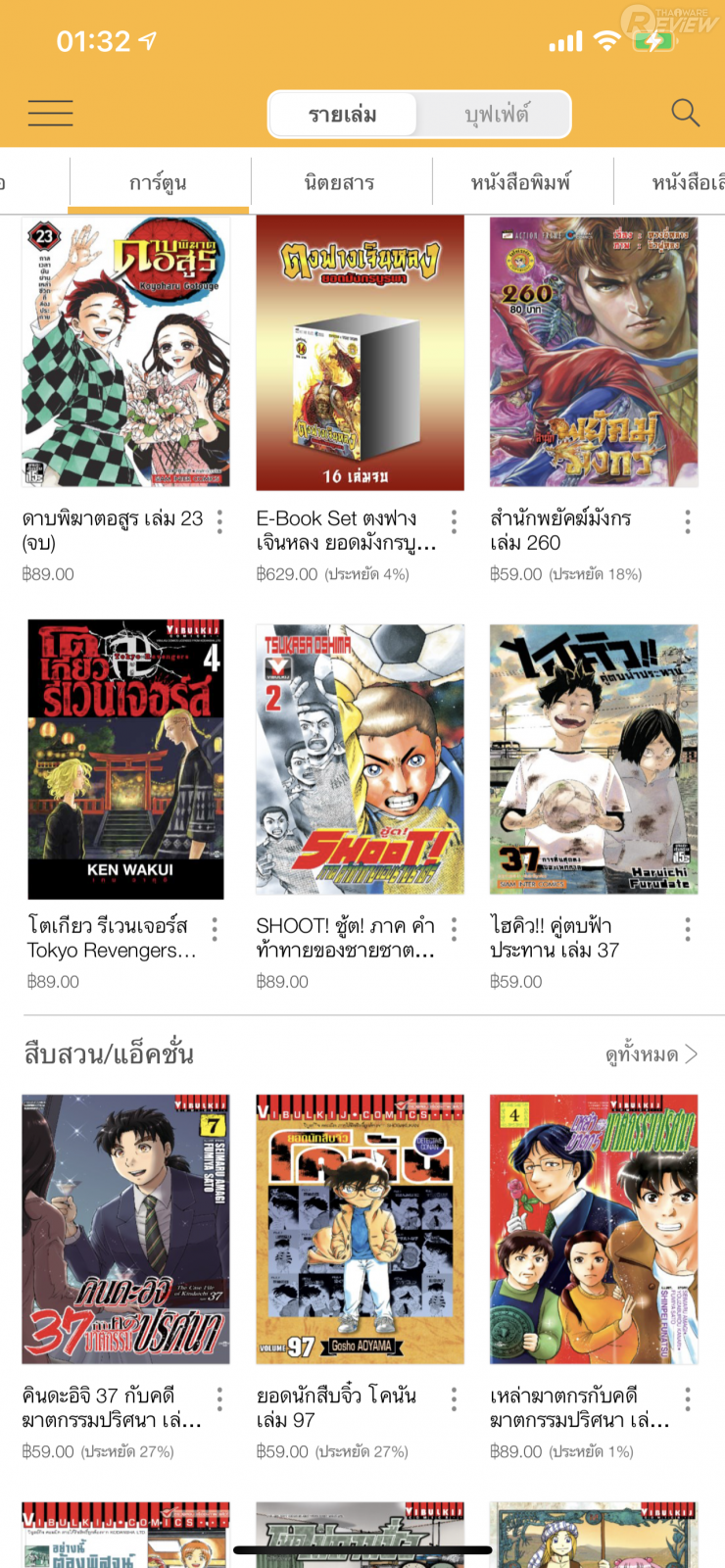Screen dimensions: 725x1568
Task: Select the รายเล่ม segment
Action: tap(343, 115)
